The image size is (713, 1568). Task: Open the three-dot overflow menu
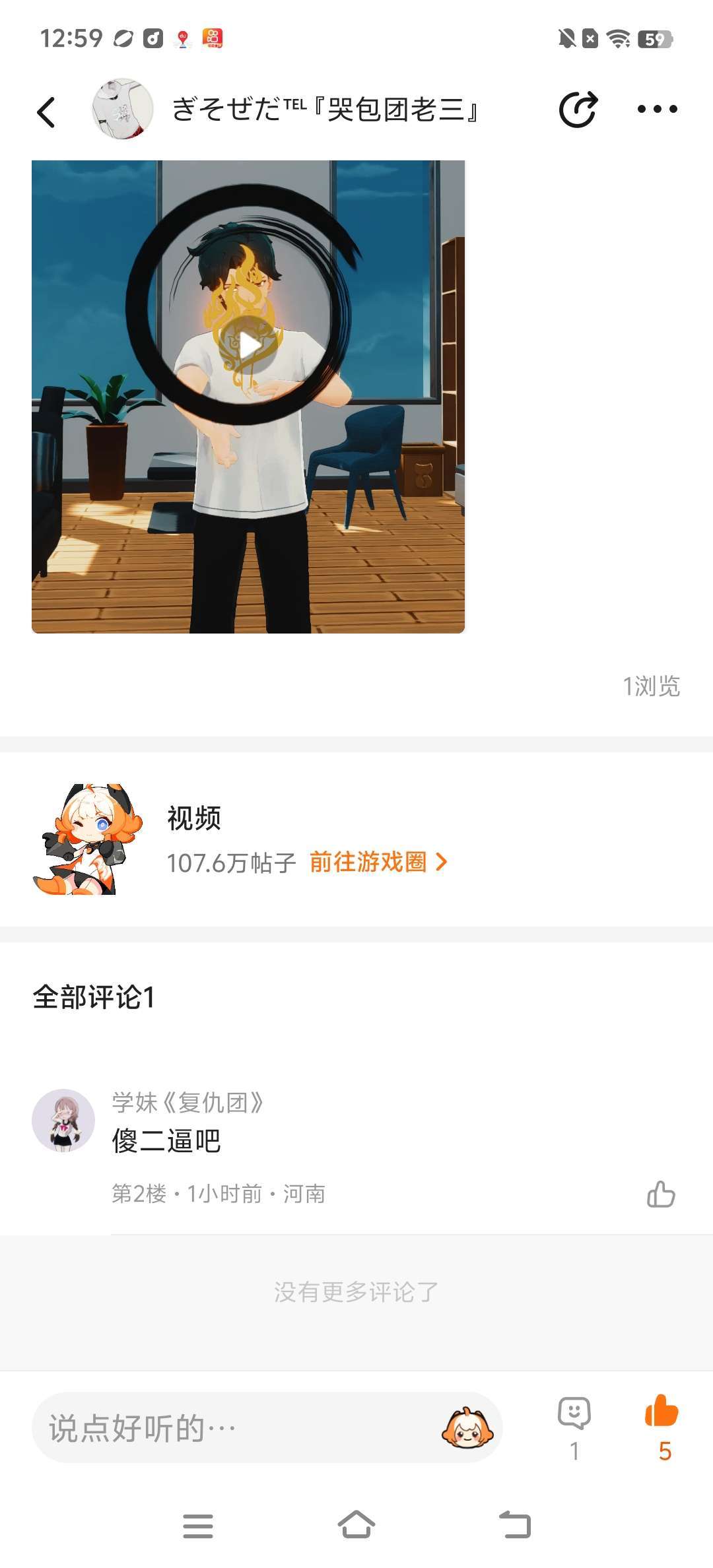pos(657,110)
